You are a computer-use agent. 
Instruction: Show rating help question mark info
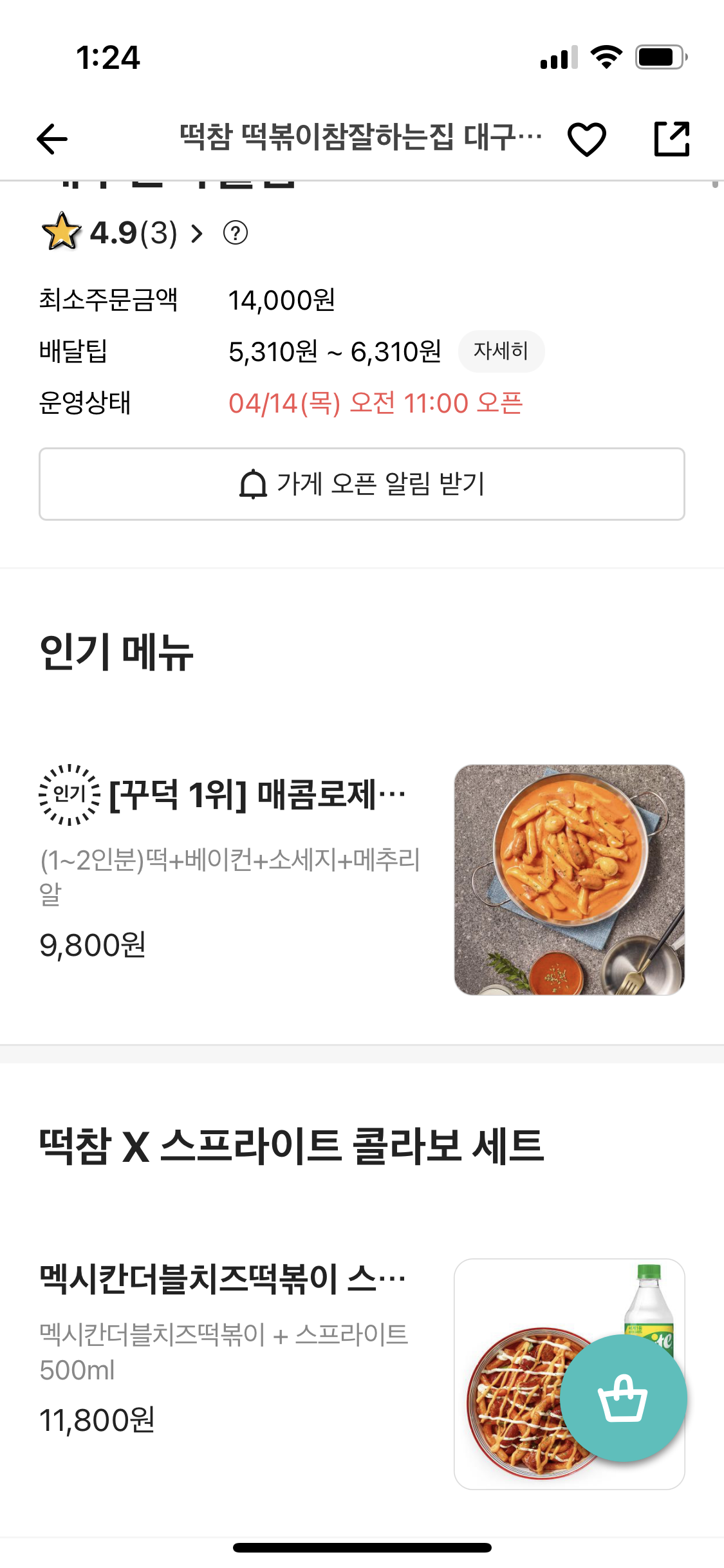point(236,233)
